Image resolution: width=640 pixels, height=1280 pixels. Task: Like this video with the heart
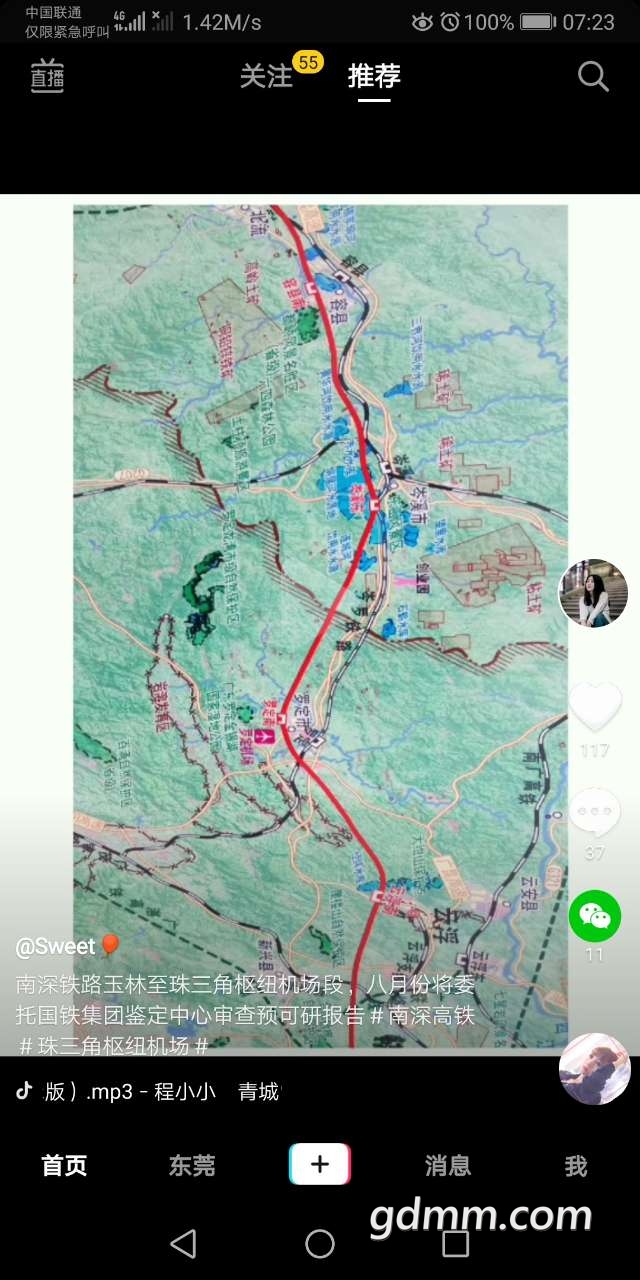click(x=595, y=707)
